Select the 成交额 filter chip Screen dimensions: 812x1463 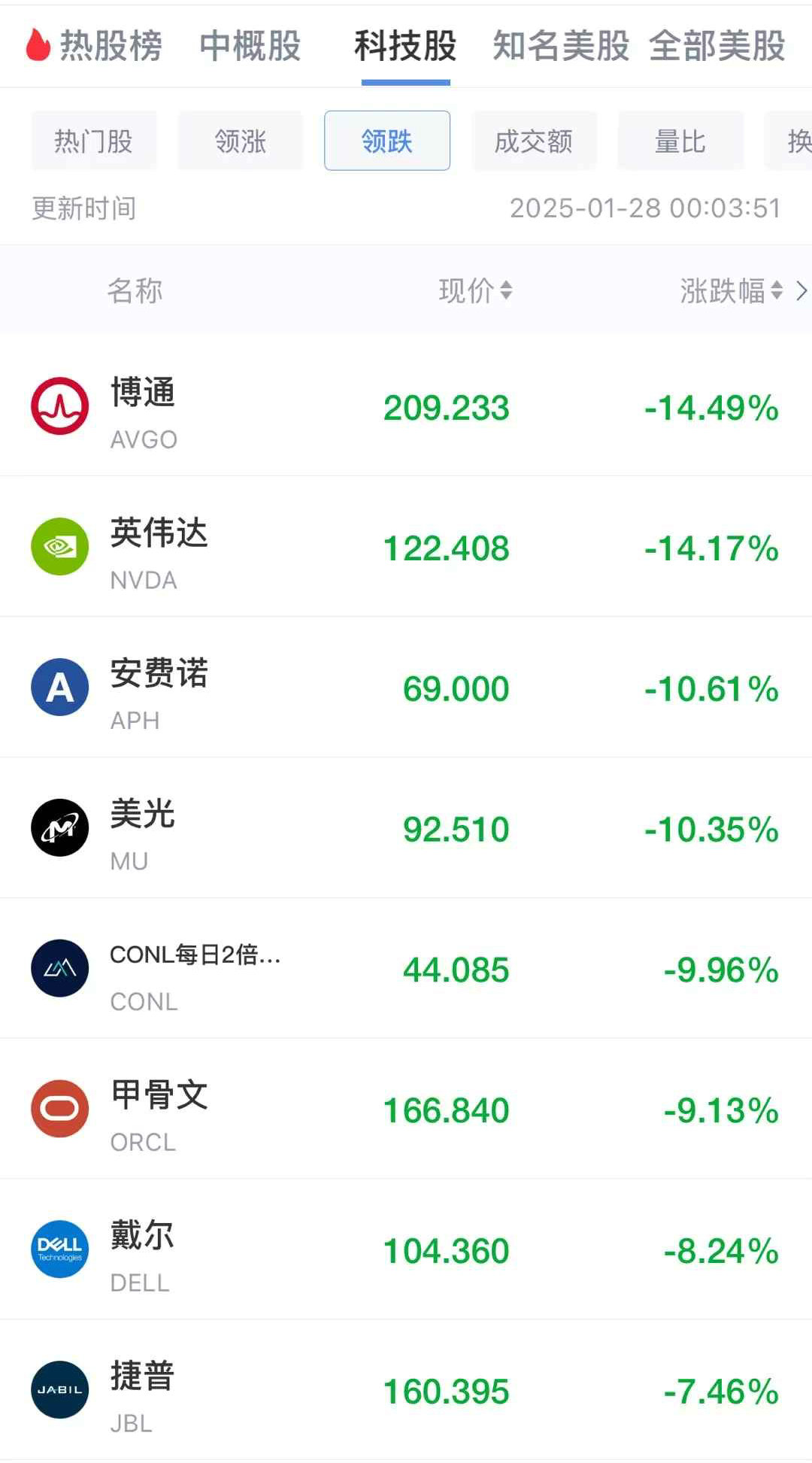534,141
